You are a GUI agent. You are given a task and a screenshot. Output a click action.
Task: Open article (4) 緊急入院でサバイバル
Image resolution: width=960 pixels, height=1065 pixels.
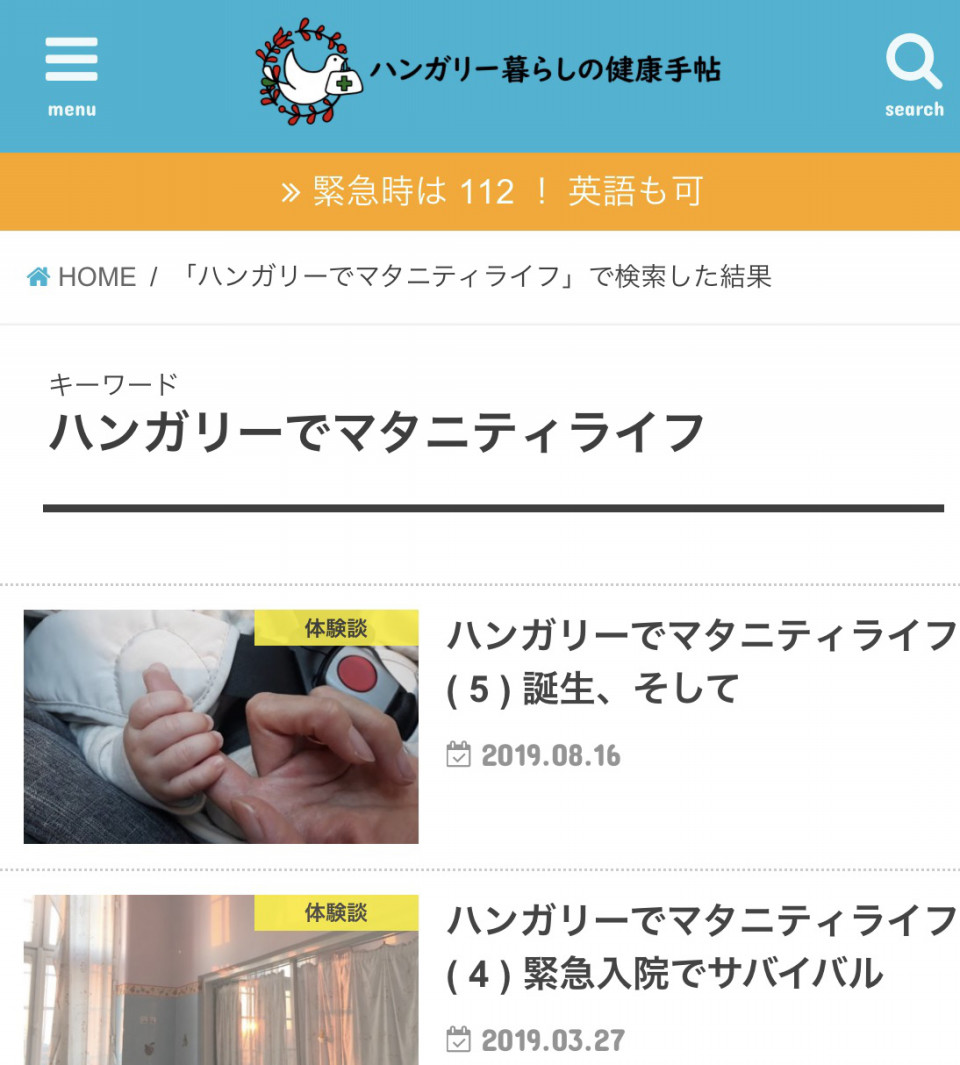(700, 946)
